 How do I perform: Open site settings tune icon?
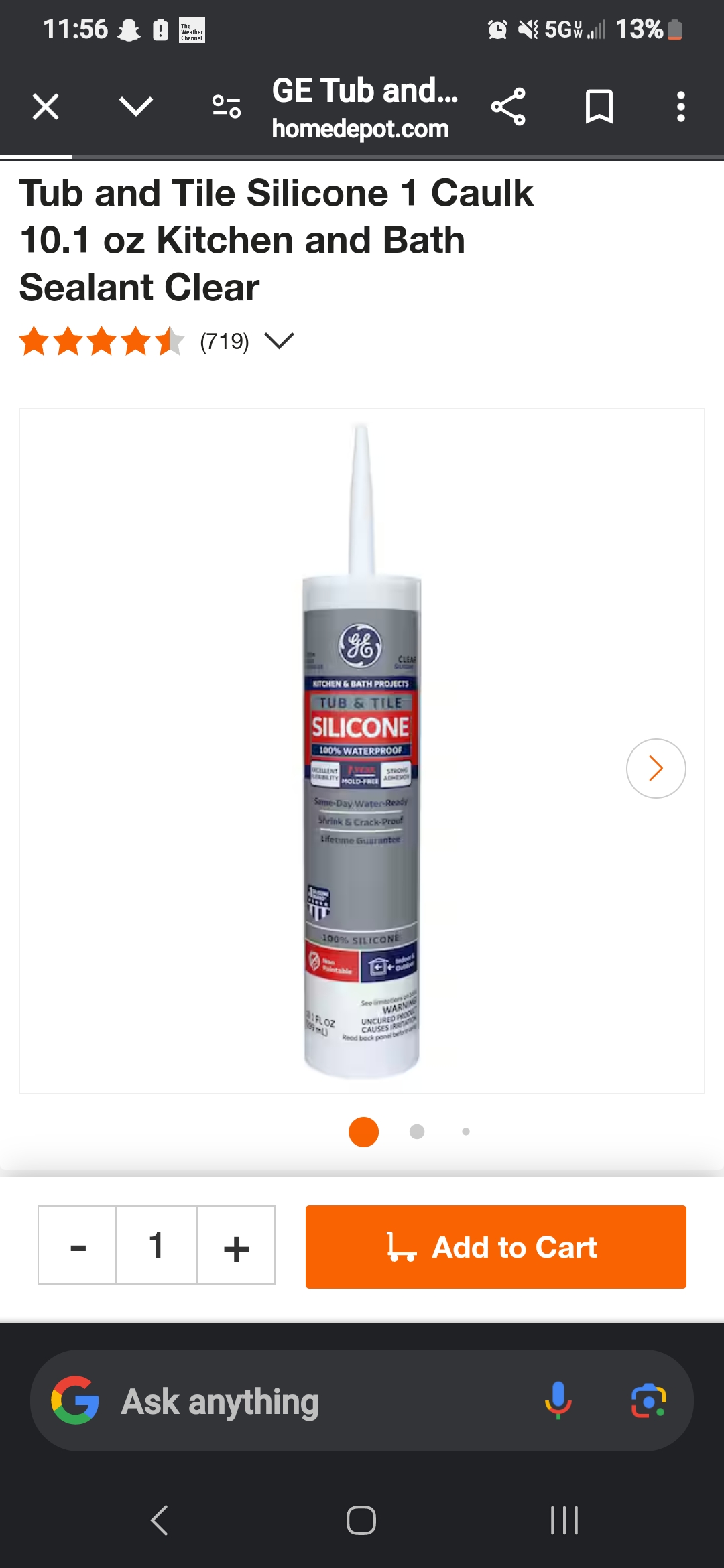click(227, 107)
